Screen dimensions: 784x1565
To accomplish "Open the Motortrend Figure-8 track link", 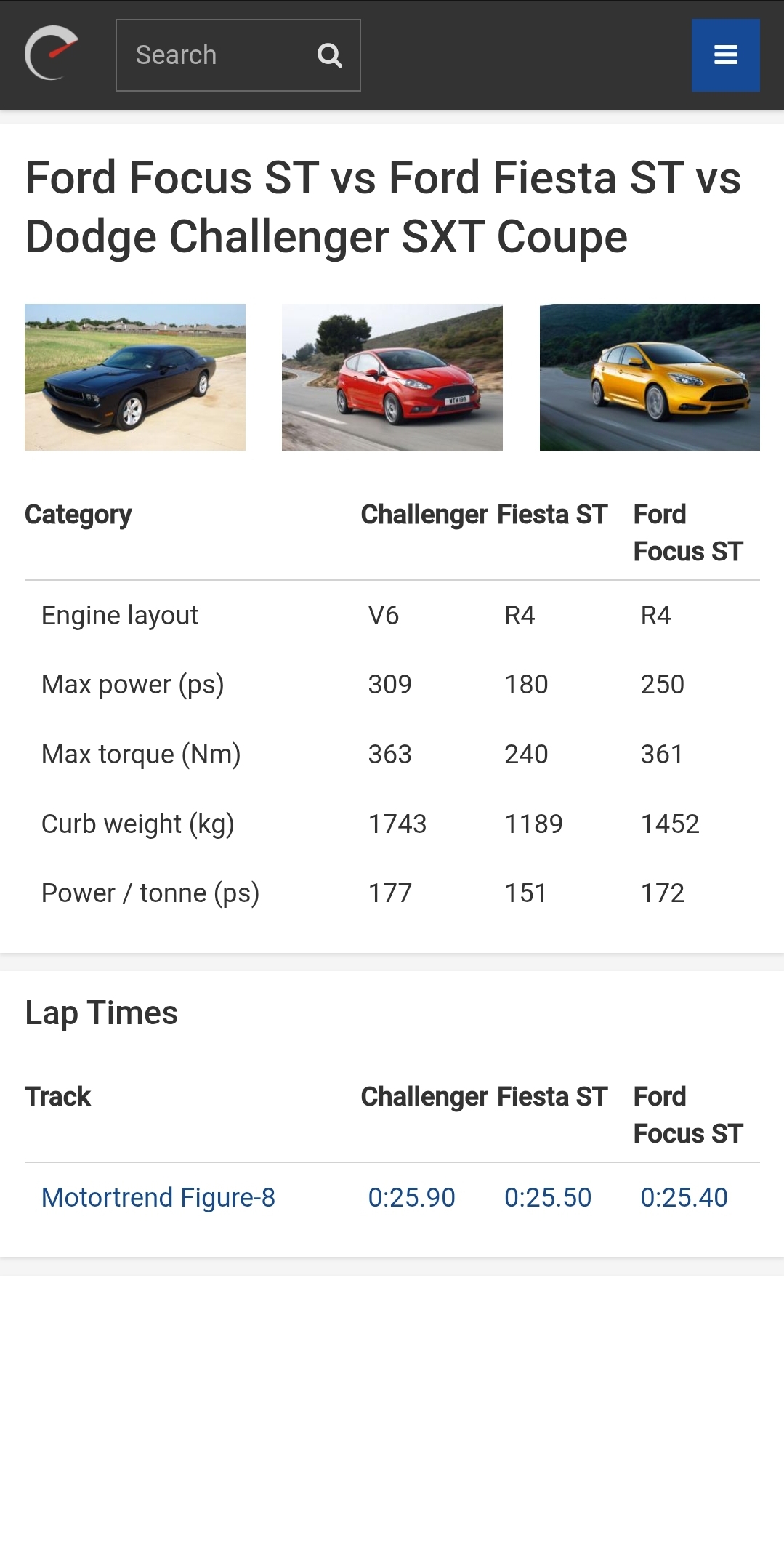I will pos(158,1197).
